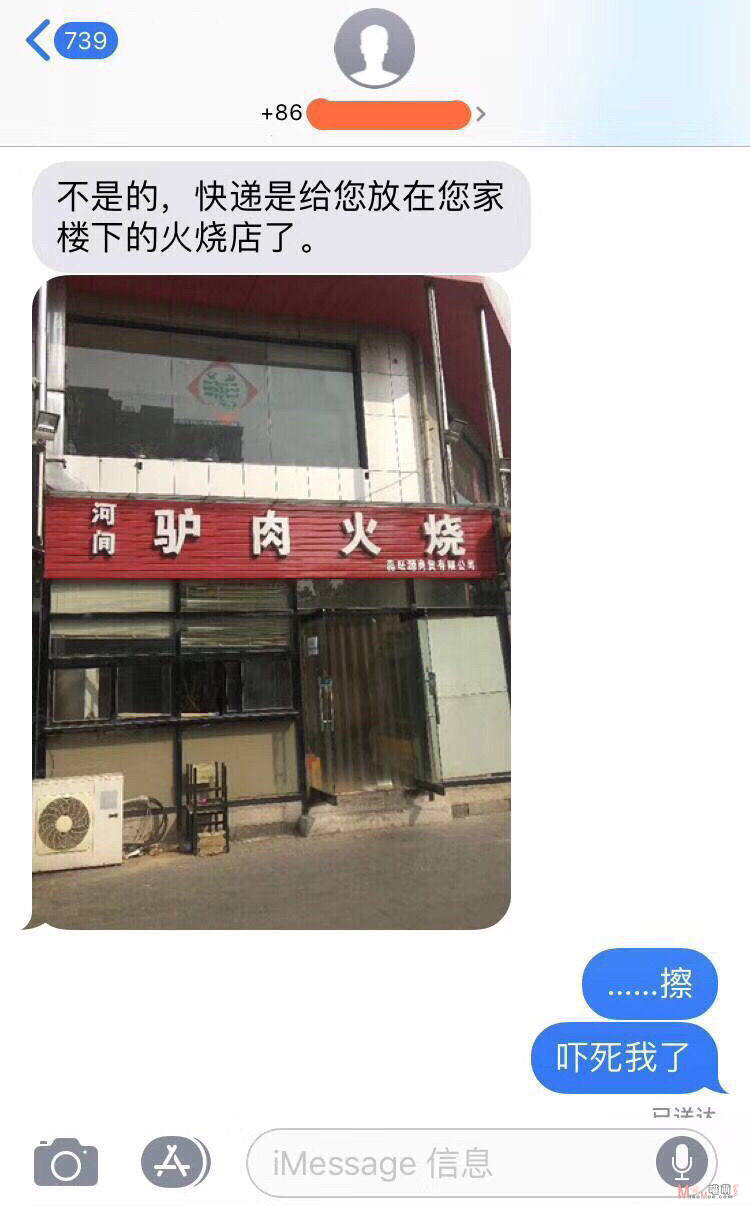Open the received donkey burger shop photo
Viewport: 750px width, 1206px height.
point(272,603)
